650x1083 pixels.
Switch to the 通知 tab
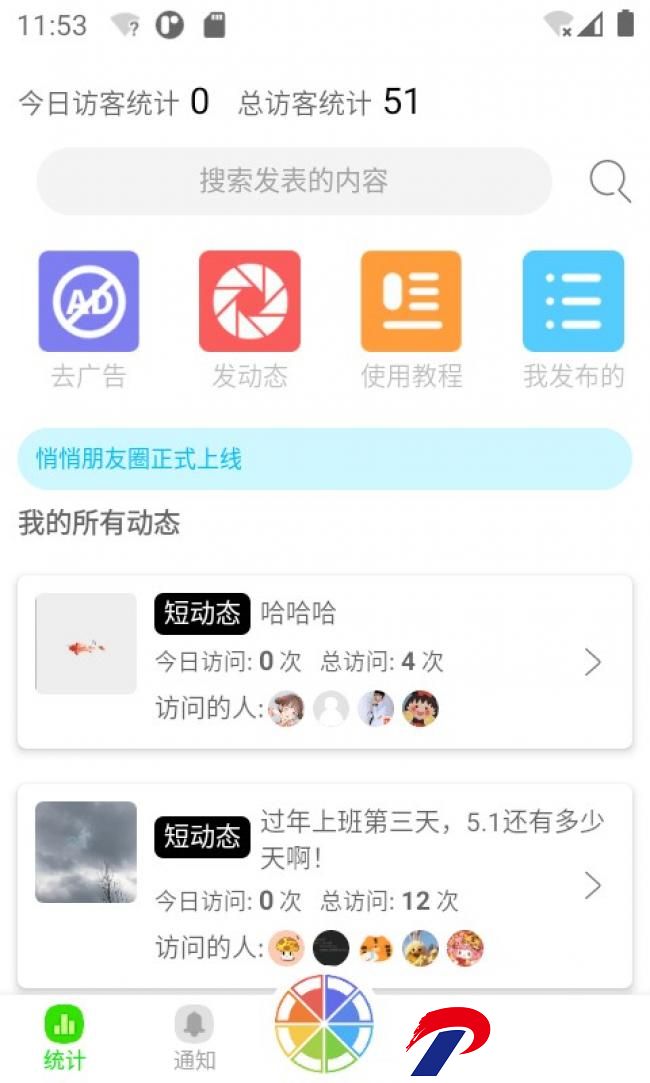[194, 1038]
